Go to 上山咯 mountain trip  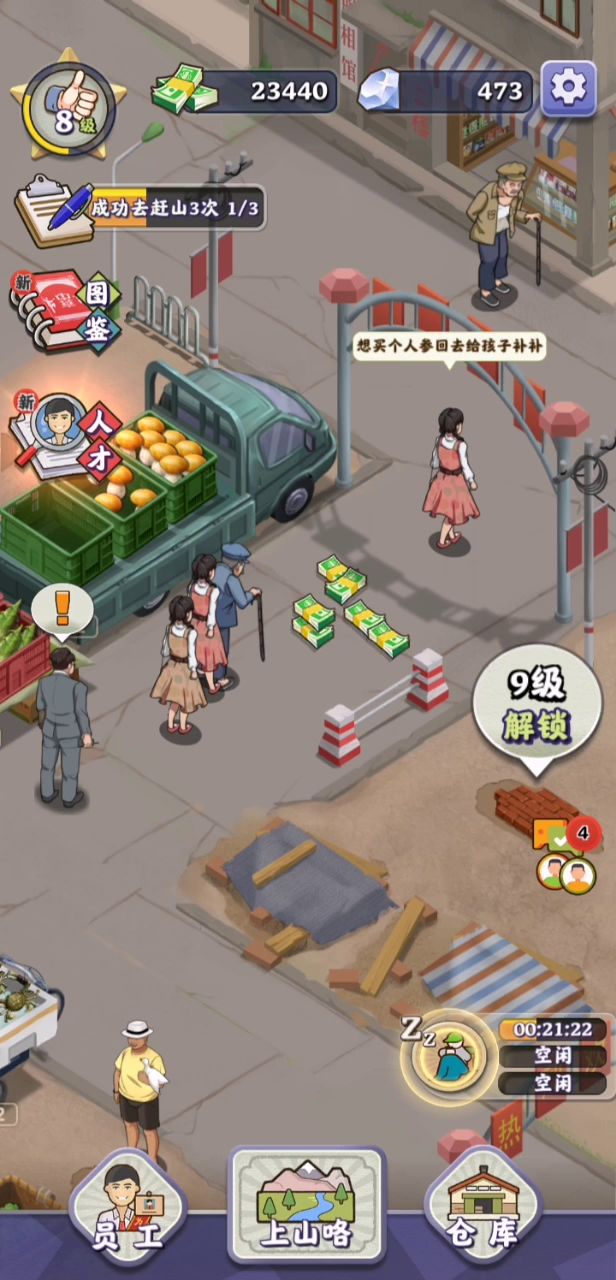[x=306, y=1205]
